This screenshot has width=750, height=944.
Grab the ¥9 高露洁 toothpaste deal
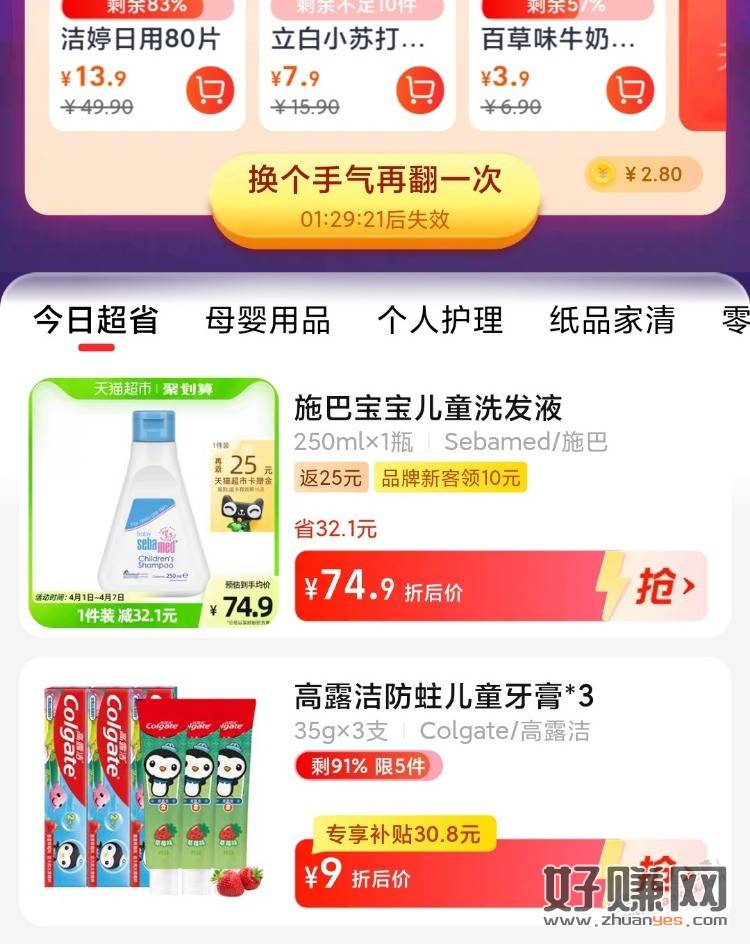(500, 873)
